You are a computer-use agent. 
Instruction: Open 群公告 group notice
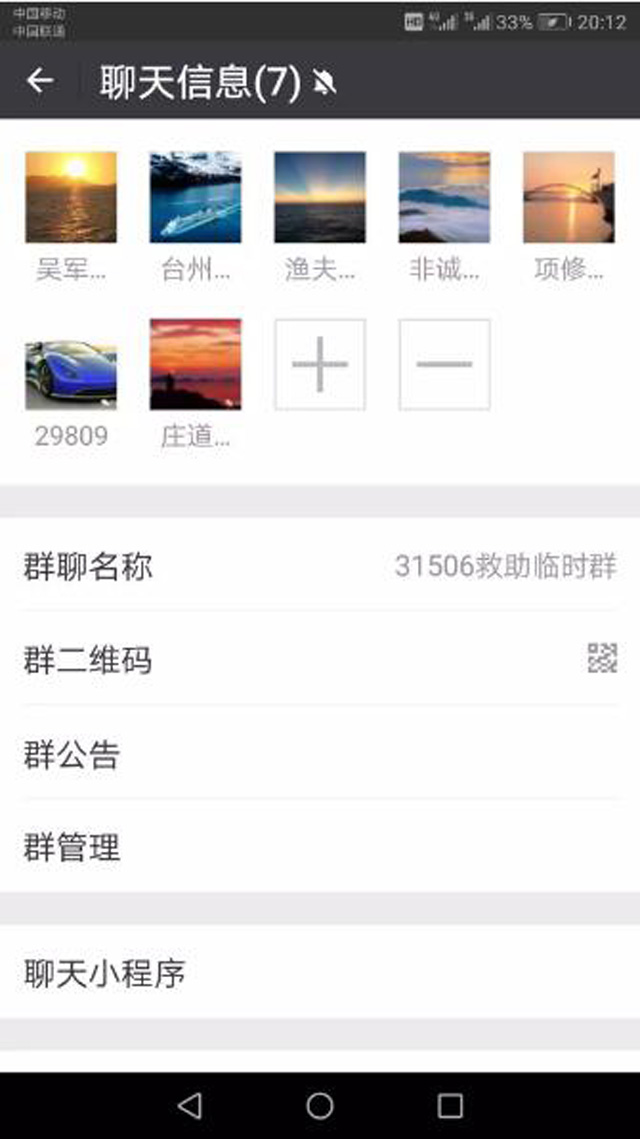click(x=320, y=754)
